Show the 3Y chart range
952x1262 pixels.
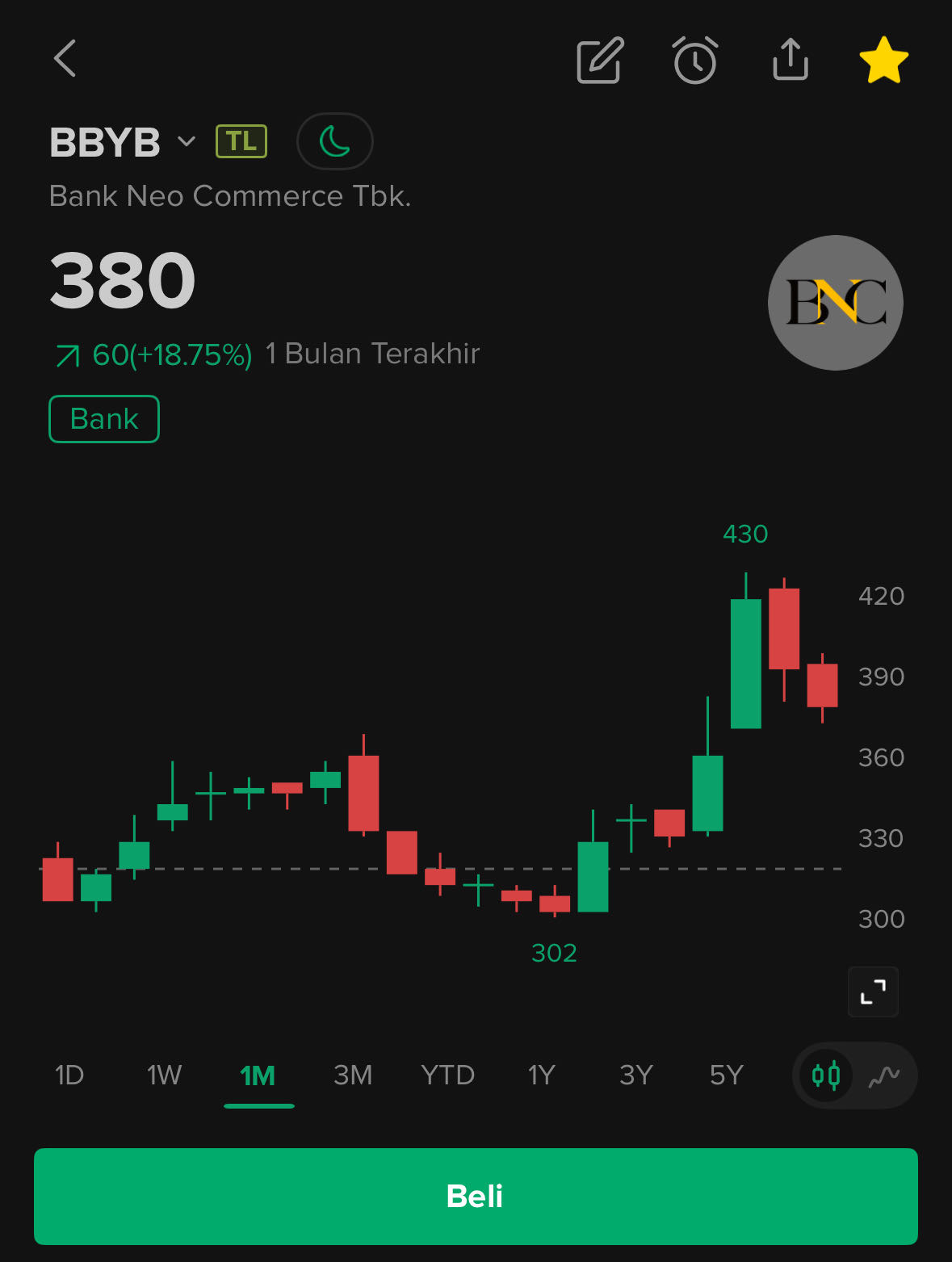[635, 1075]
